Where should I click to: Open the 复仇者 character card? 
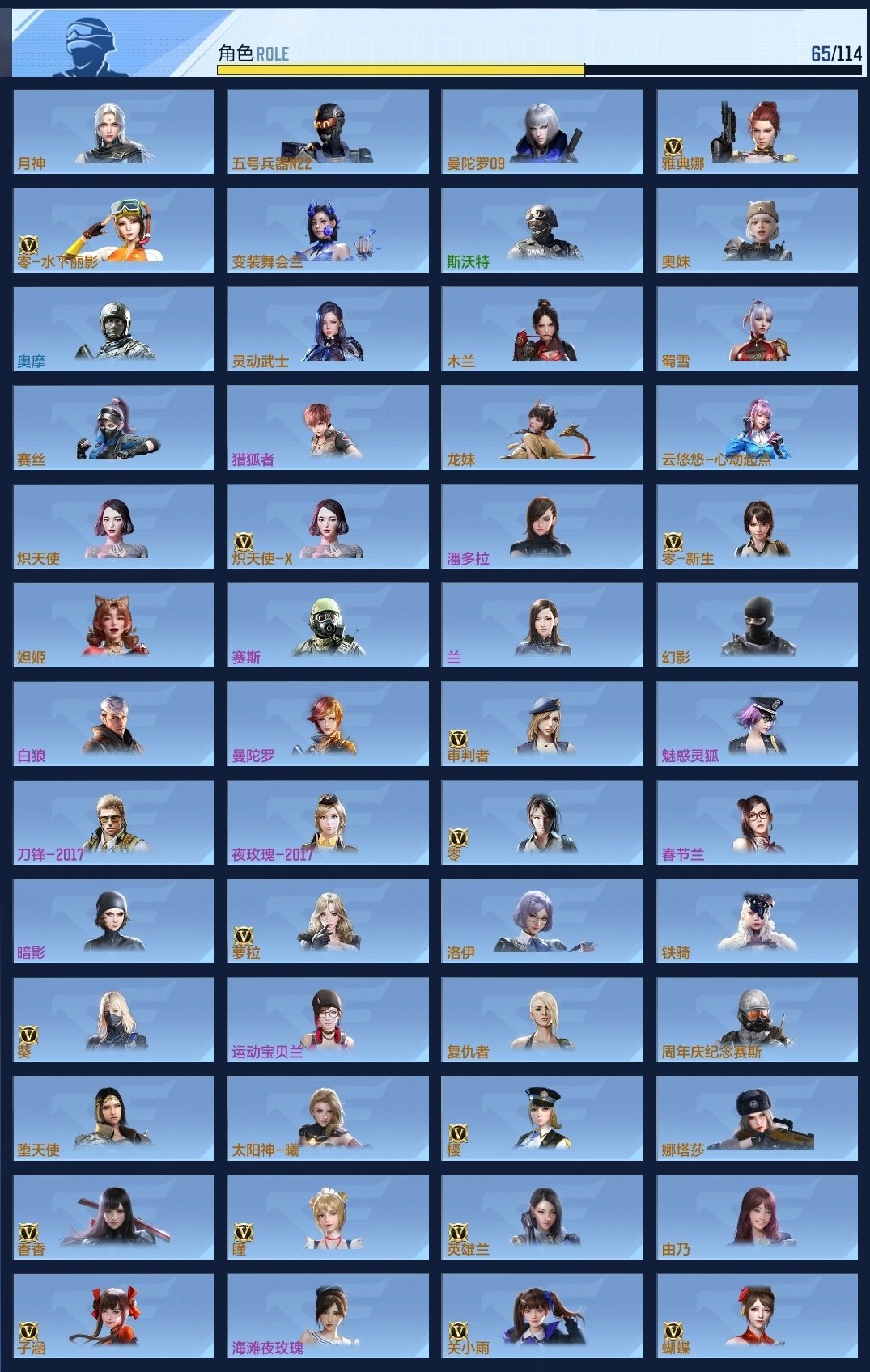pyautogui.click(x=542, y=1019)
